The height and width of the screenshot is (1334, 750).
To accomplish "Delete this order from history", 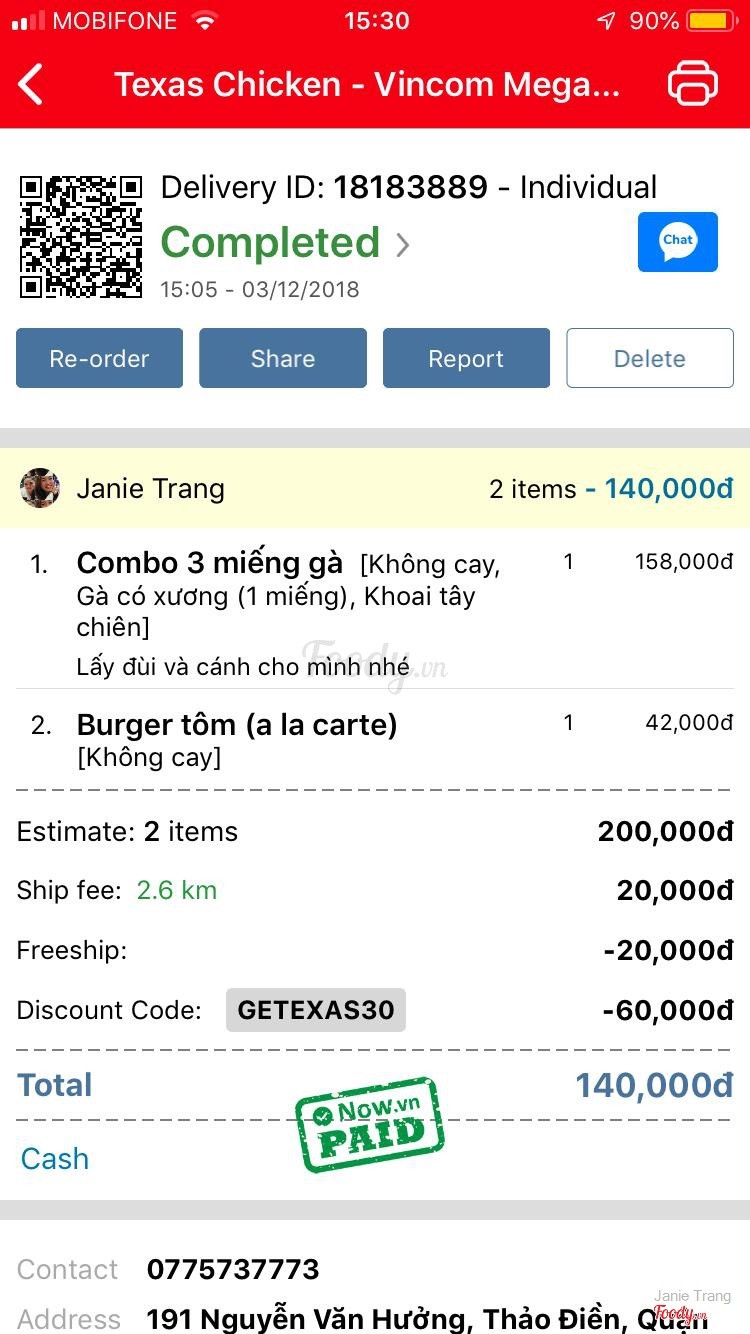I will 650,358.
